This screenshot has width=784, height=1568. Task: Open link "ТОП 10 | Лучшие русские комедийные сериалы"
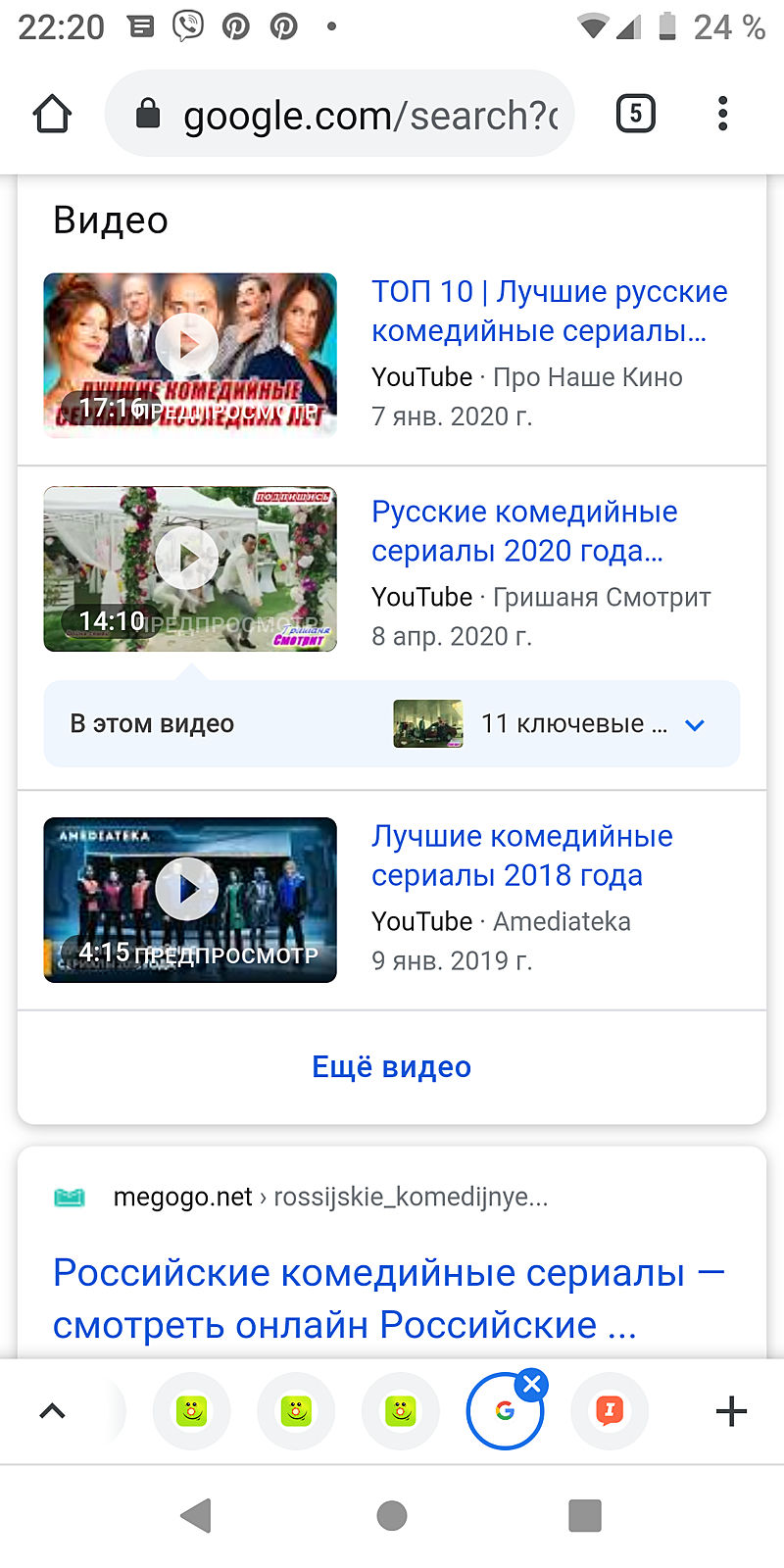point(549,311)
